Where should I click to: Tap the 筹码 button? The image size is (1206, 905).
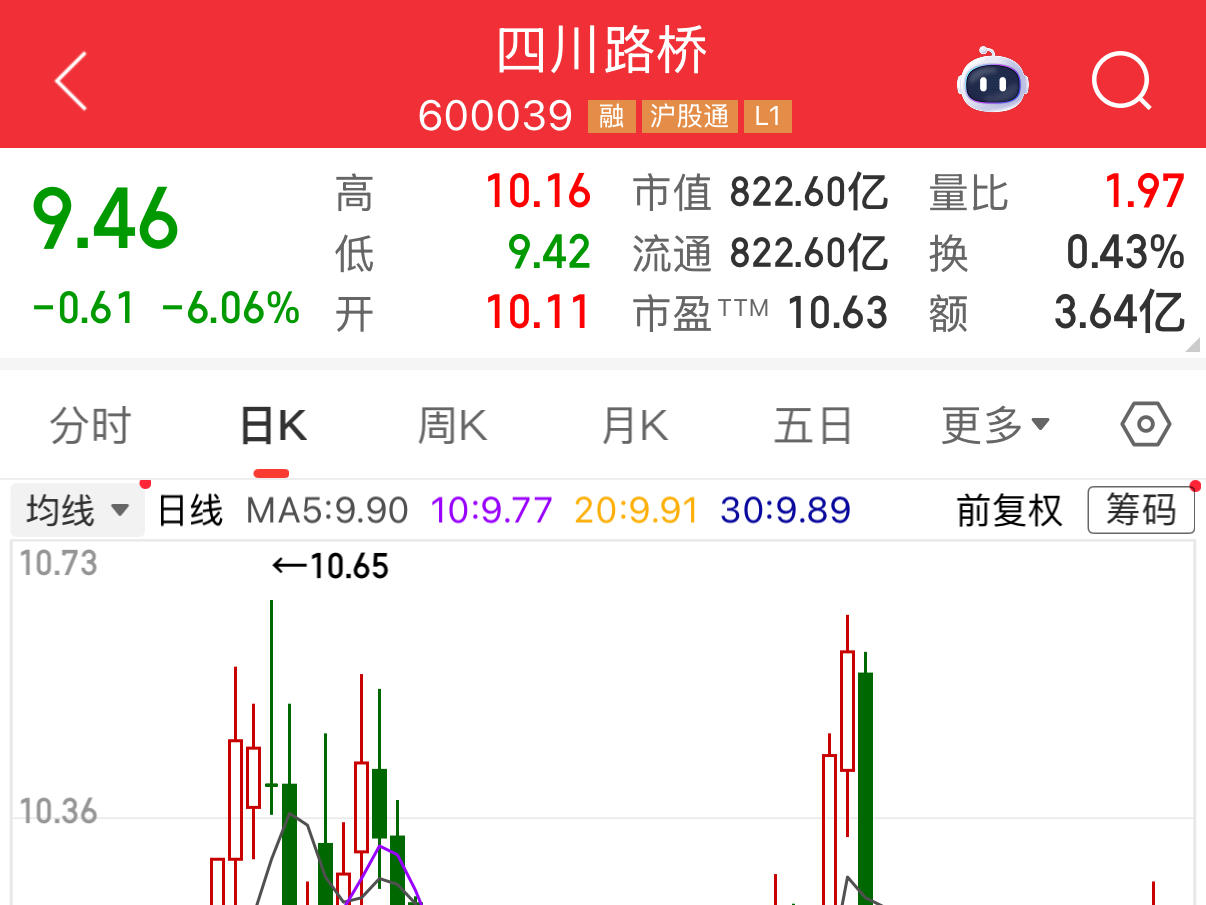[1140, 511]
